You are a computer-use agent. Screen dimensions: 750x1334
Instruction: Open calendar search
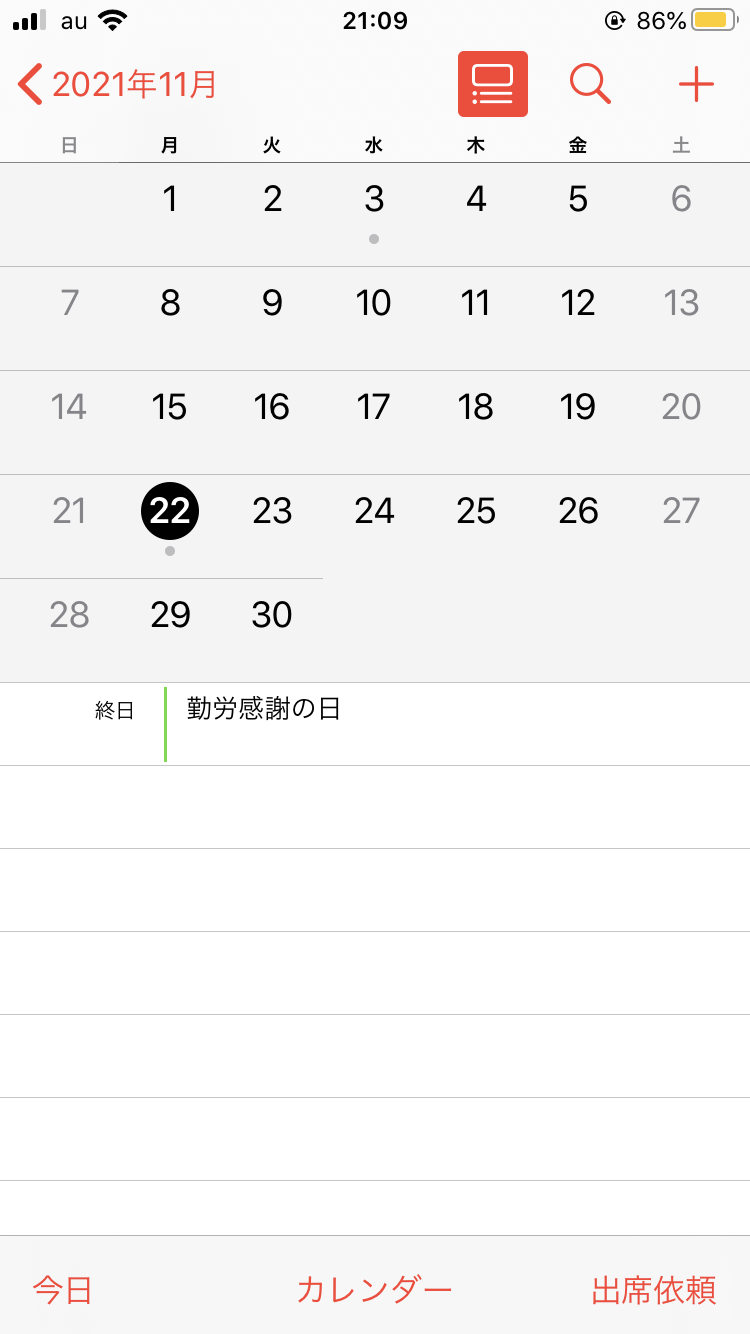coord(590,84)
